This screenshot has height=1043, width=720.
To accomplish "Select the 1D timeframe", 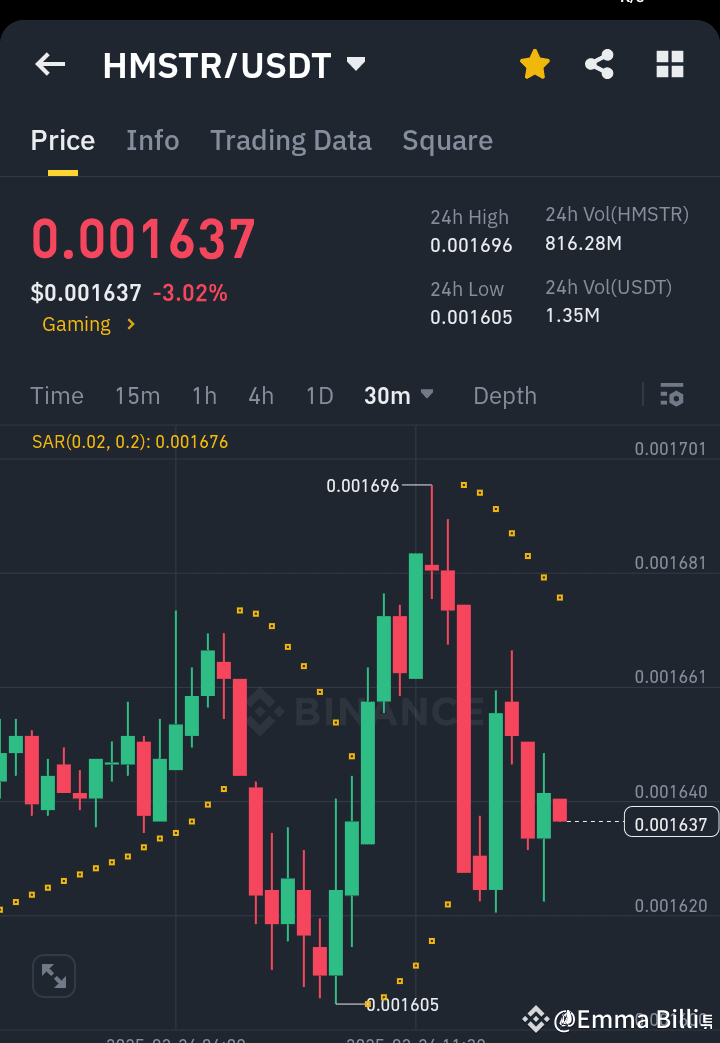I will point(319,395).
